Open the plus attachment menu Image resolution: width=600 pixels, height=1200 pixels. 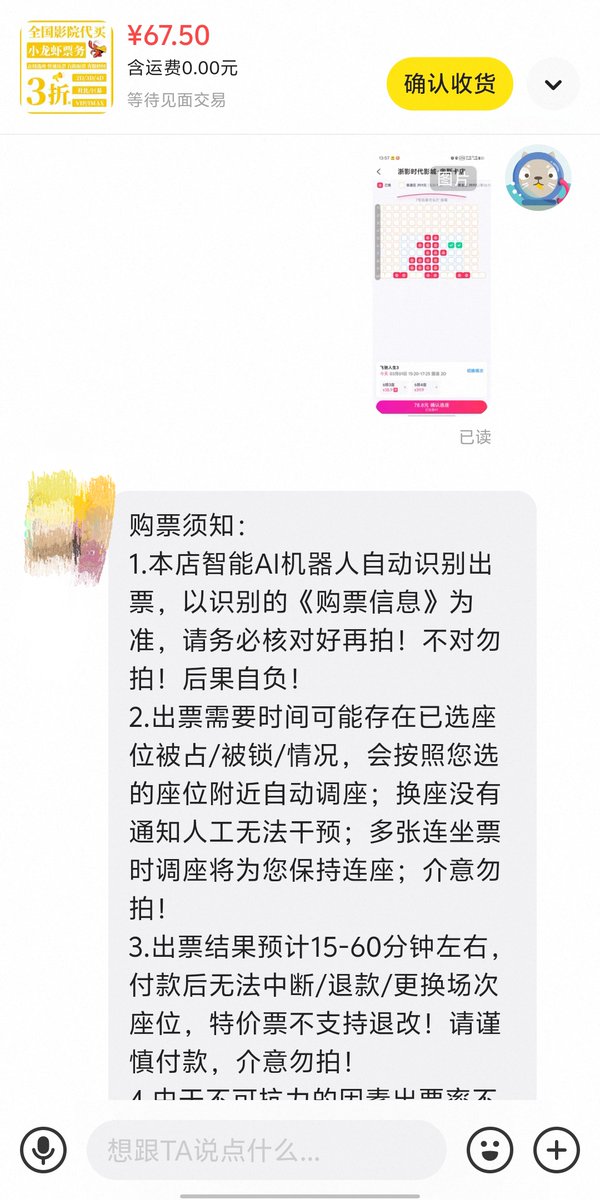click(x=556, y=1150)
